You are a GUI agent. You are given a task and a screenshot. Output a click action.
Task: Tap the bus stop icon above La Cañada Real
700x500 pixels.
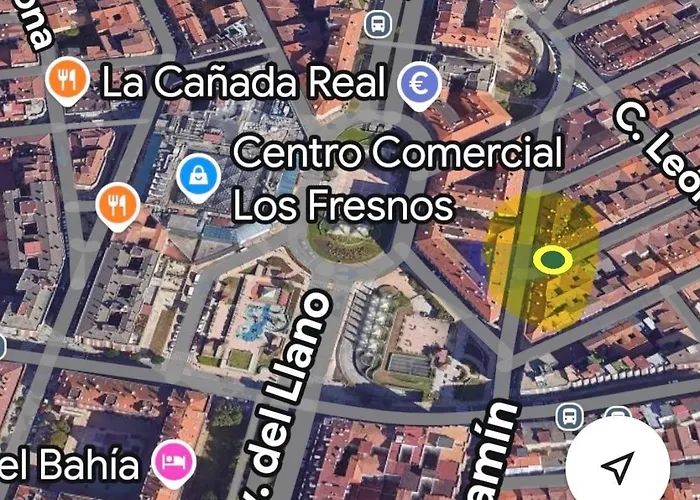[378, 22]
